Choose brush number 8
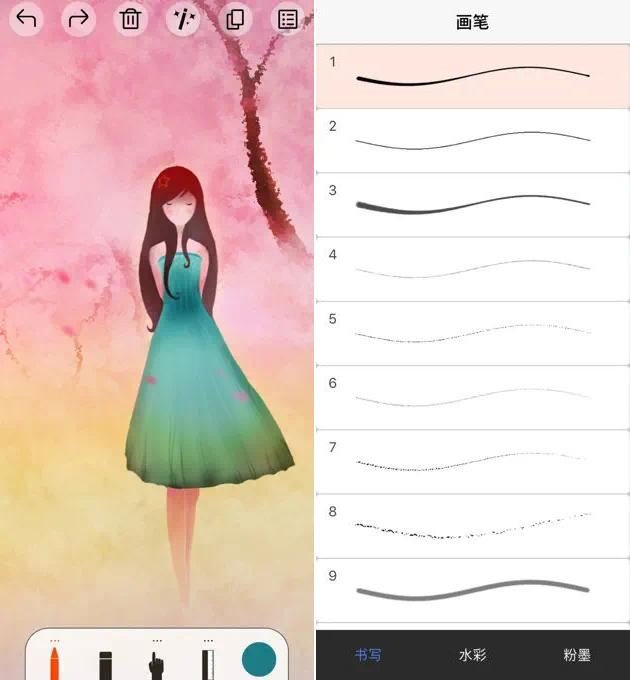630x680 pixels. [472, 525]
